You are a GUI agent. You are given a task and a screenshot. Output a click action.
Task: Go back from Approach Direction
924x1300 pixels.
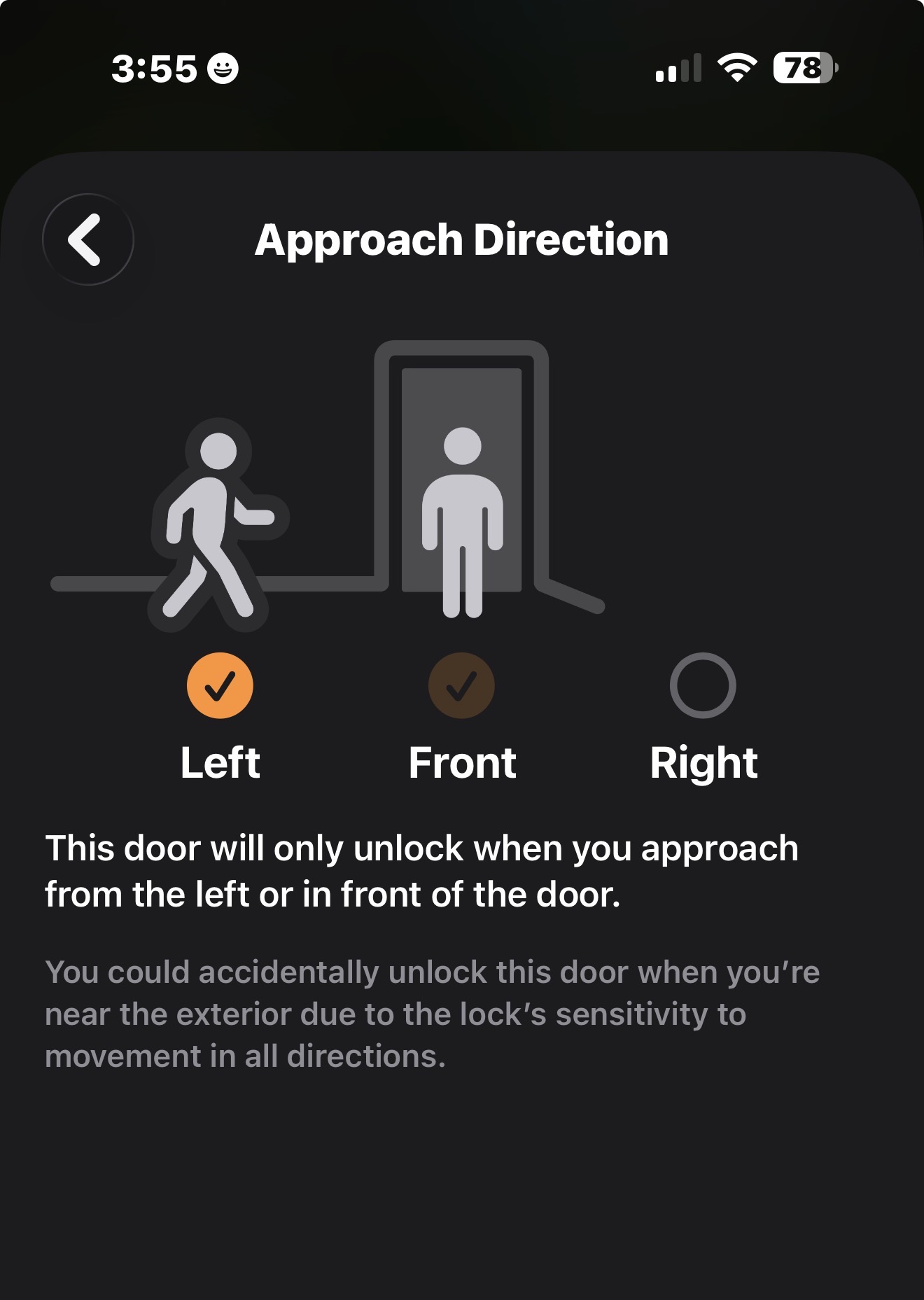pyautogui.click(x=88, y=239)
